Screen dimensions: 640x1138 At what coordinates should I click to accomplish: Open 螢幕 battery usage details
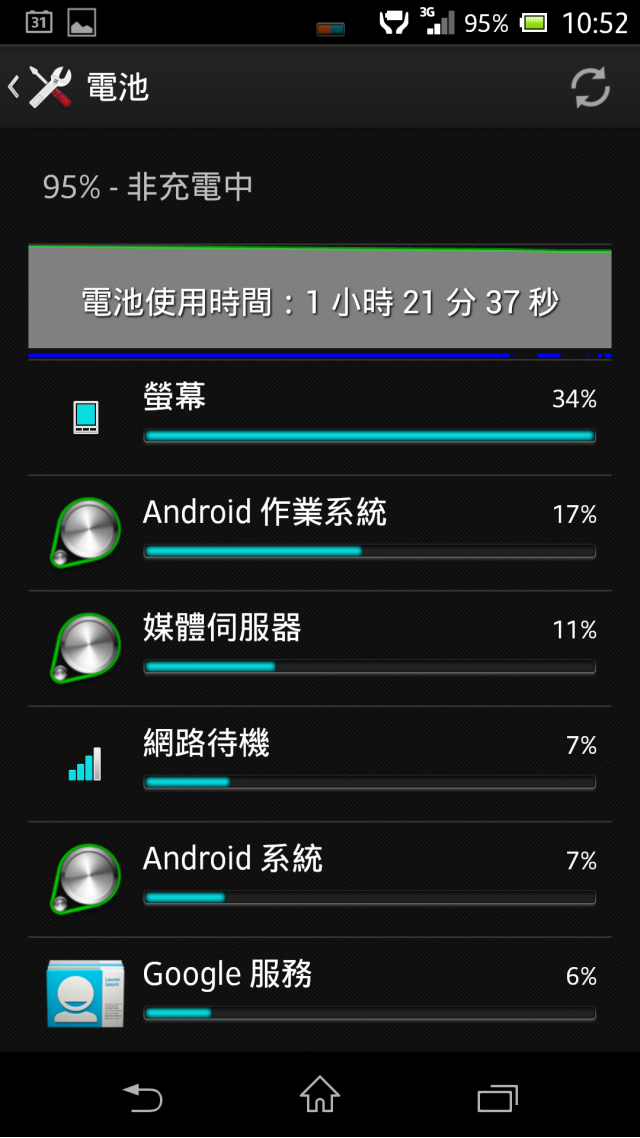coord(319,417)
